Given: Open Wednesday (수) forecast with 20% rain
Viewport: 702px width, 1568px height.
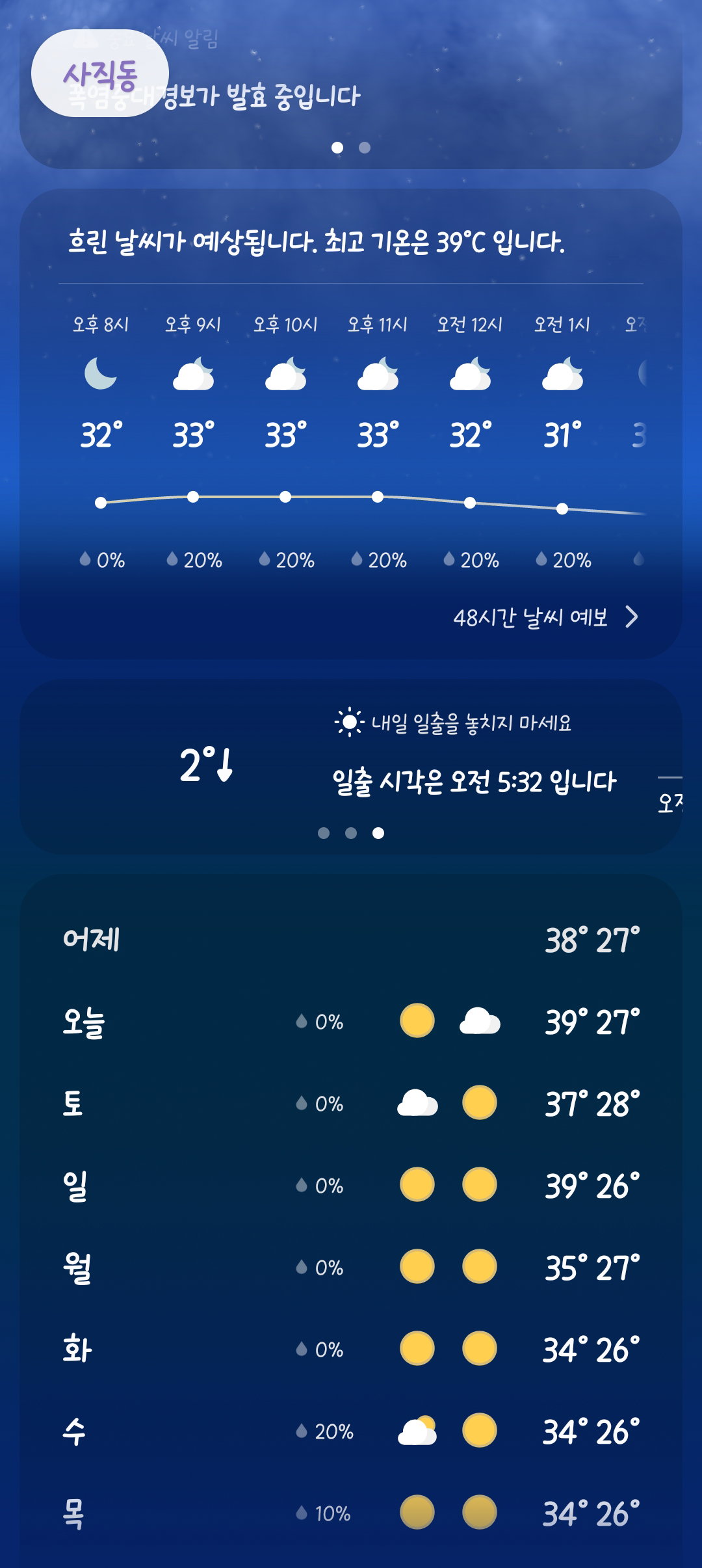Looking at the screenshot, I should click(351, 1431).
